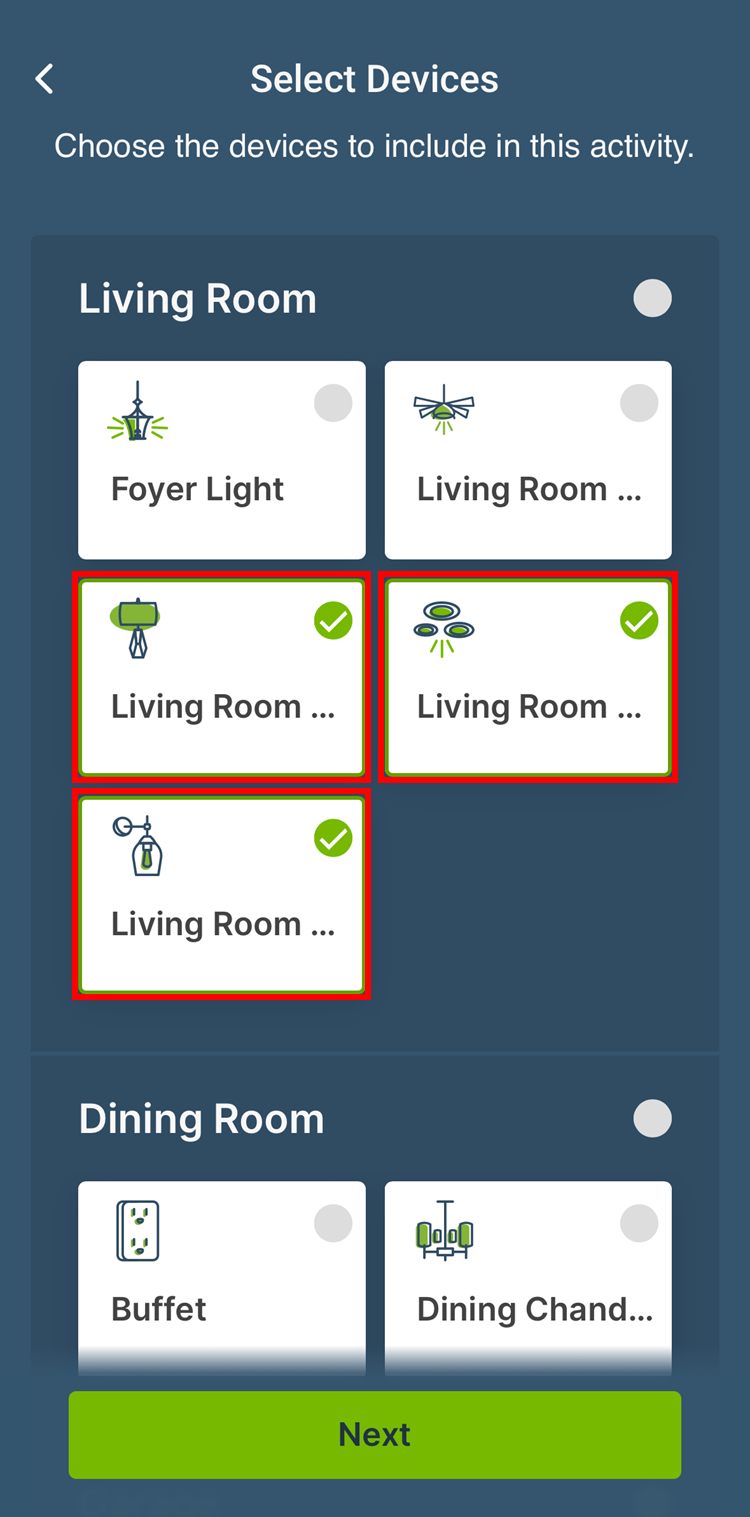
Task: Enable the Buffet selection circle
Action: point(333,1222)
